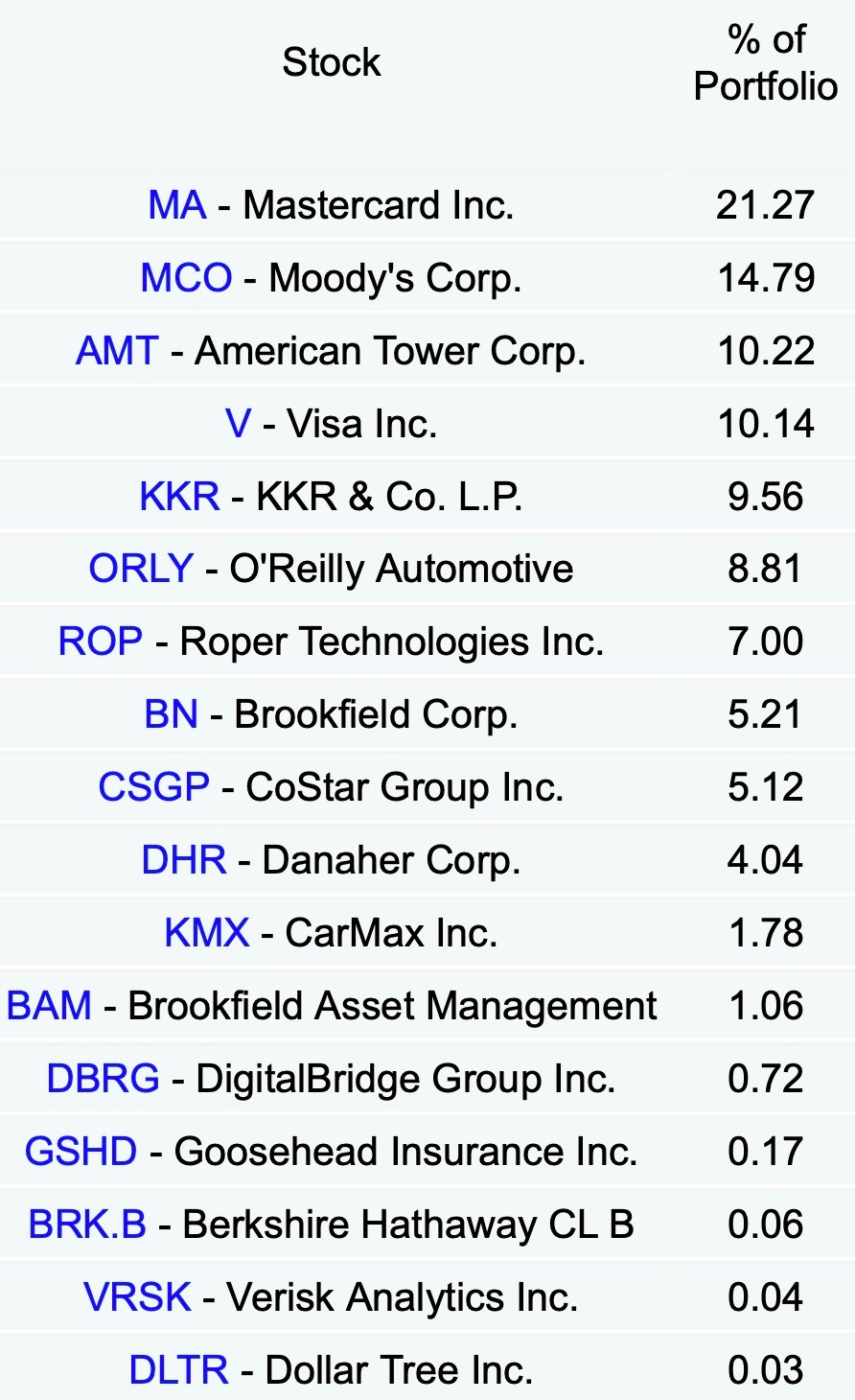Tap the ROP ticker link
Screen dimensions: 855x1400
click(101, 642)
